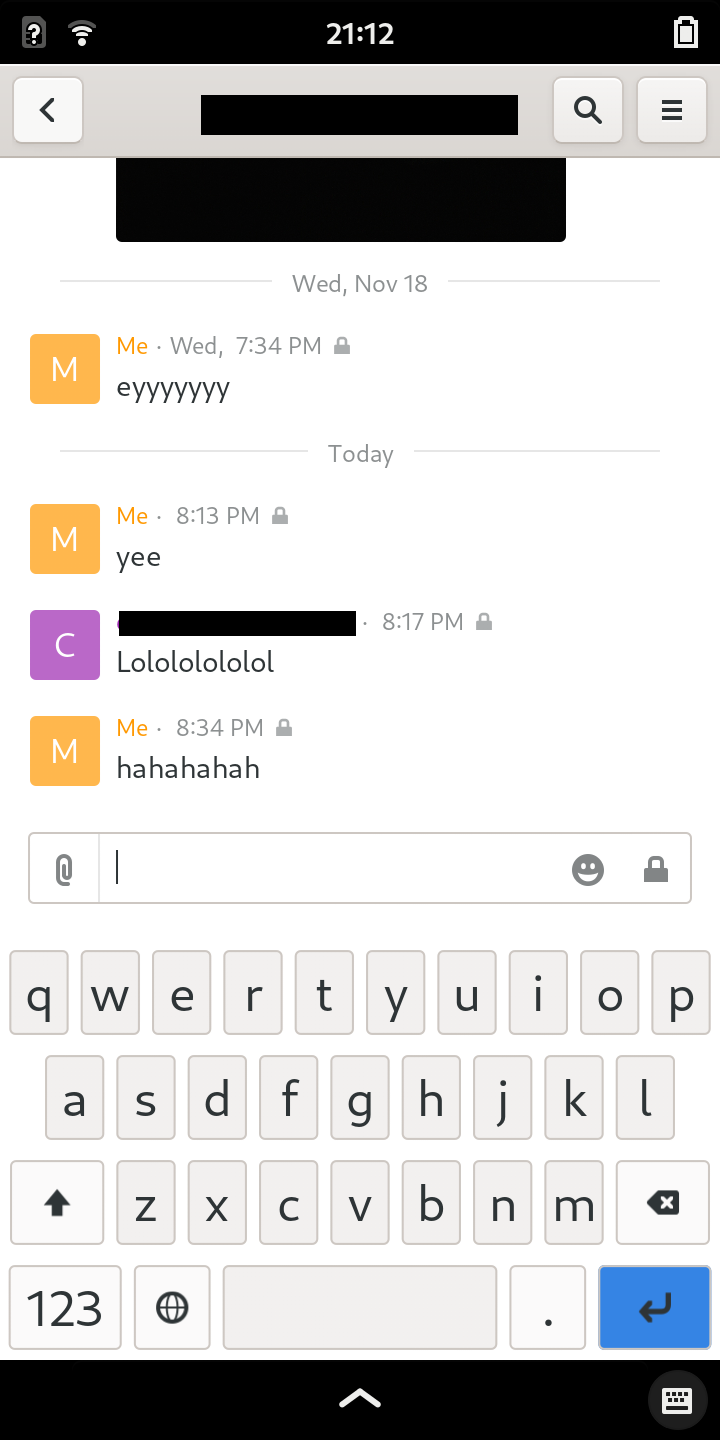The width and height of the screenshot is (720, 1440).
Task: Switch keyboard to 123 numbers layout
Action: [x=65, y=1307]
